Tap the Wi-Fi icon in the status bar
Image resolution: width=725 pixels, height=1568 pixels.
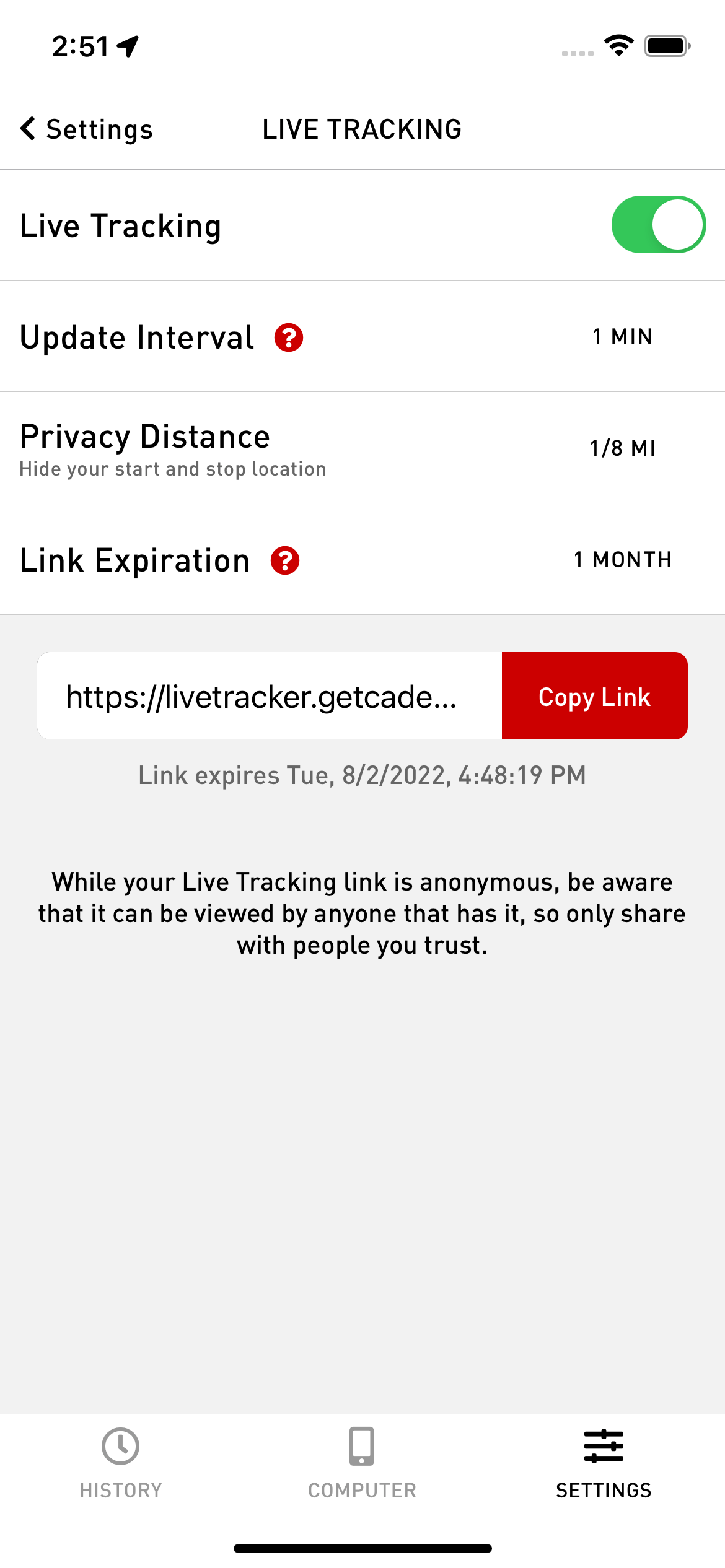pos(618,45)
